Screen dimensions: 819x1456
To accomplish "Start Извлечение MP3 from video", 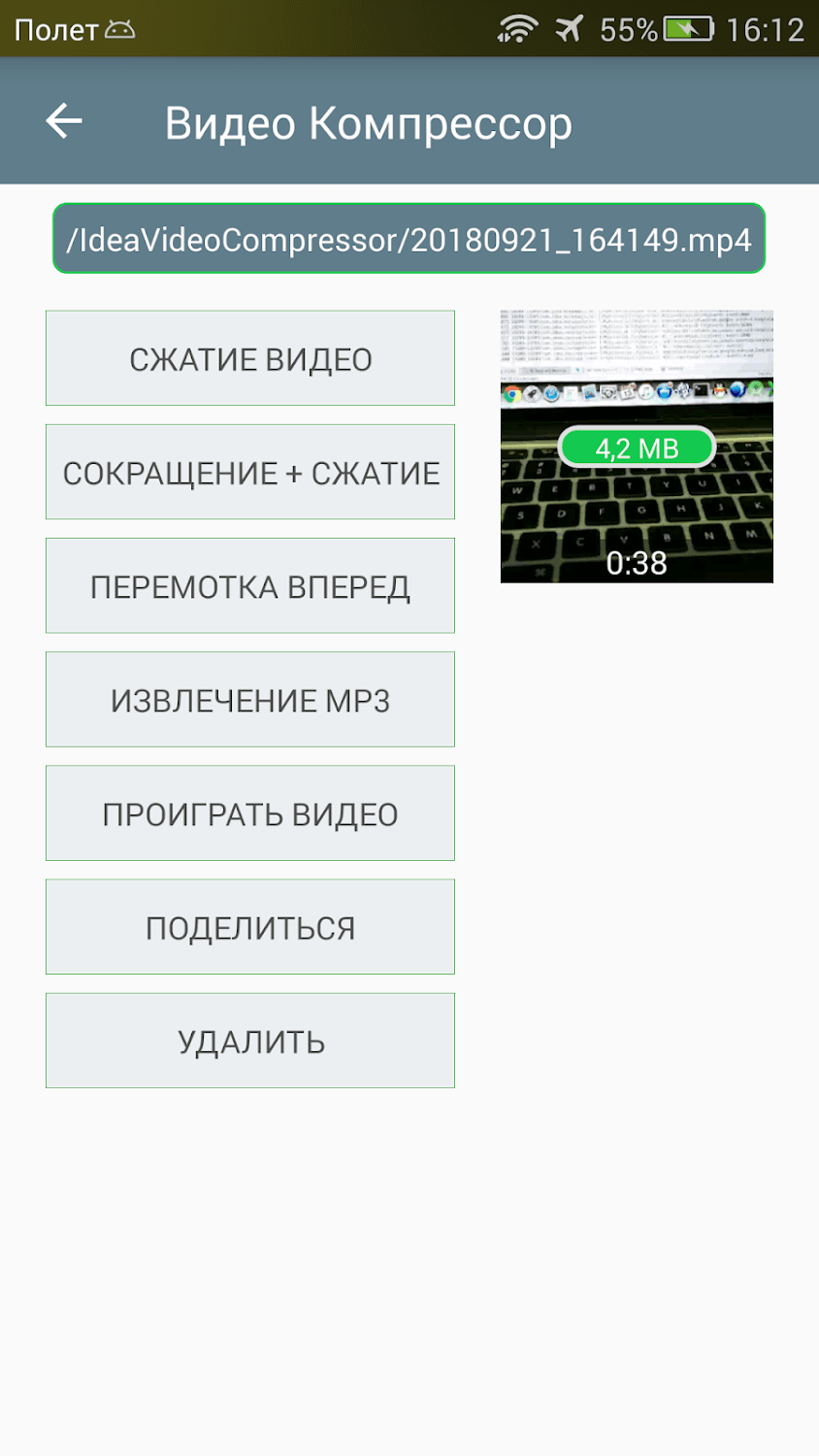I will pyautogui.click(x=250, y=700).
